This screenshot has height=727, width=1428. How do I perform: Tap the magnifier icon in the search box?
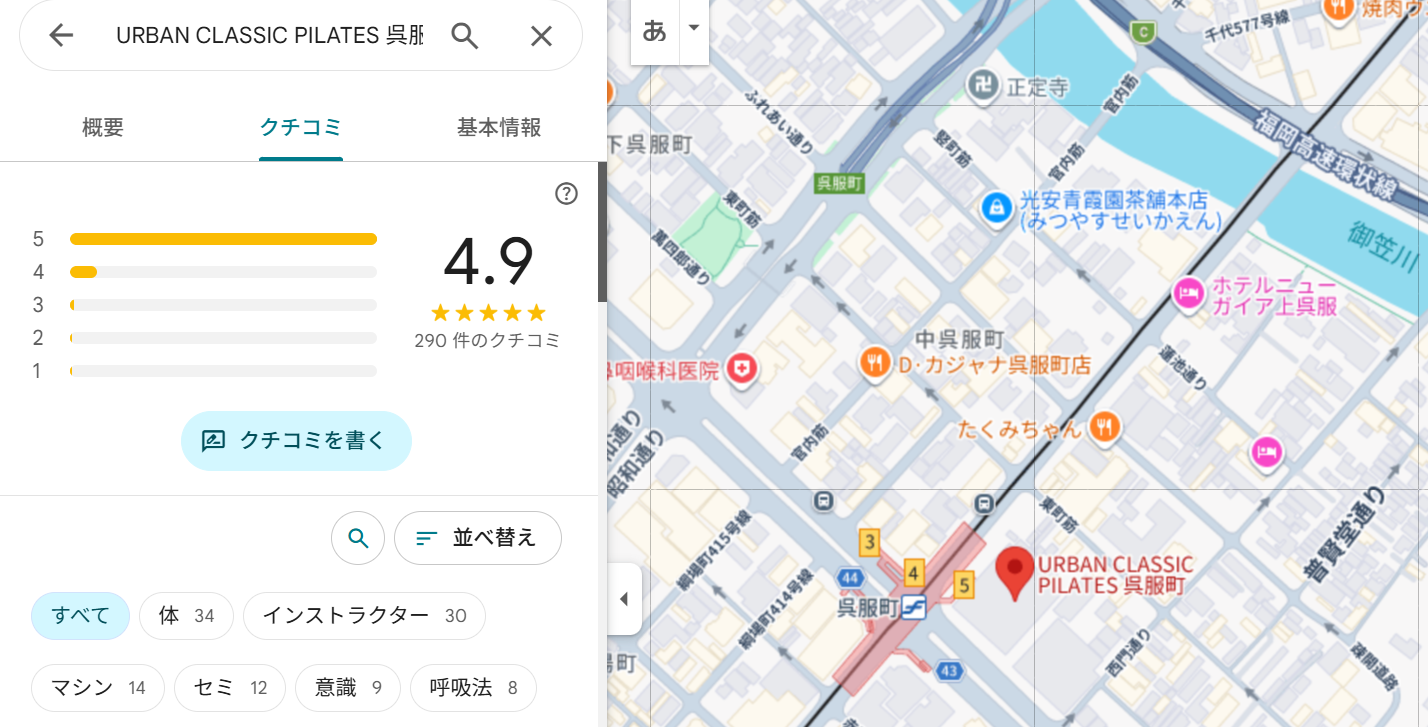(465, 36)
